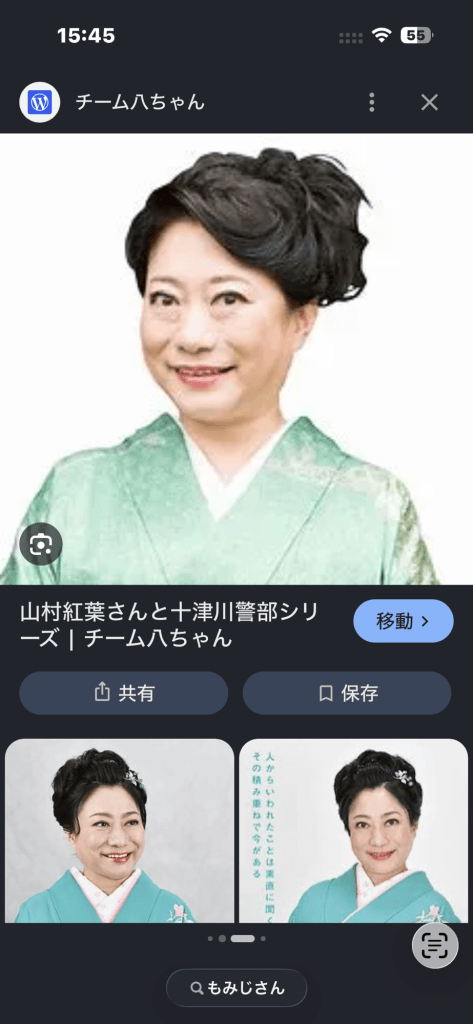Screen dimensions: 473x1024
Task: Open the related image with gray background
Action: tap(120, 831)
